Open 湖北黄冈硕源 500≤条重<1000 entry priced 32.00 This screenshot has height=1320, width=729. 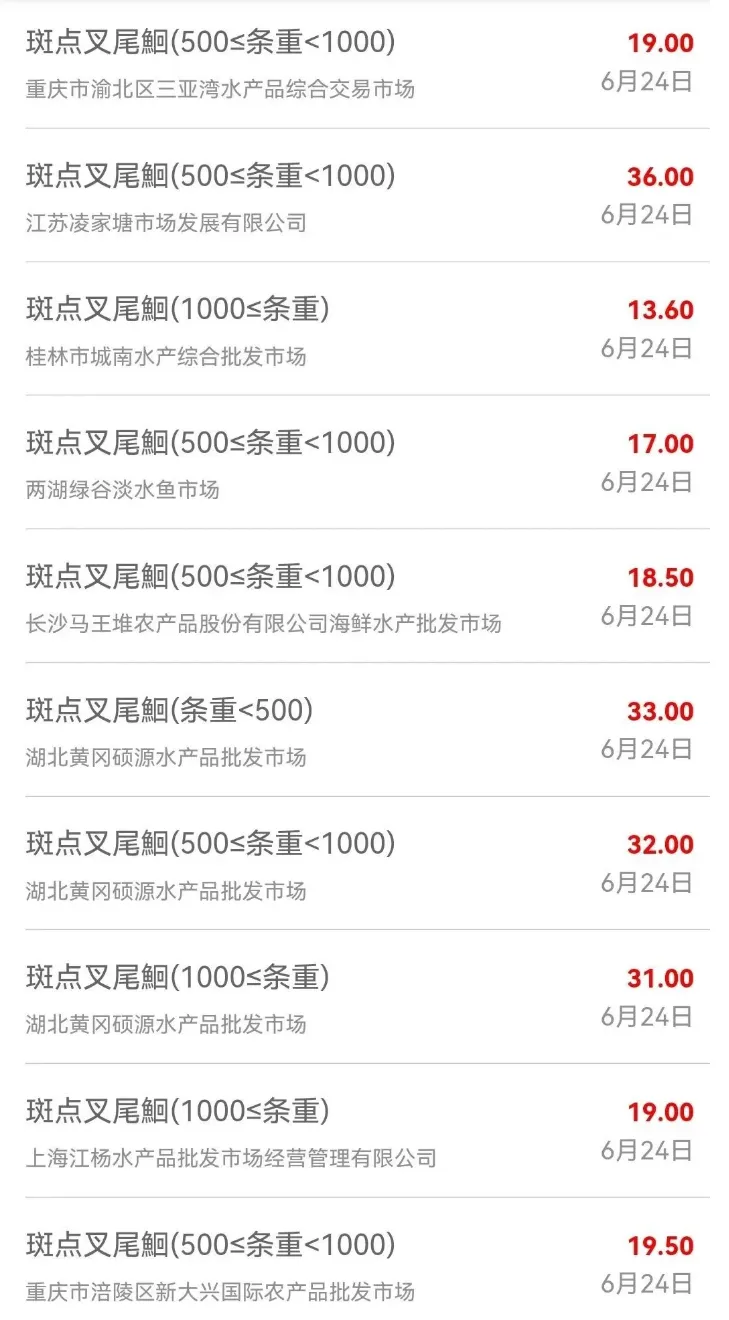click(364, 863)
